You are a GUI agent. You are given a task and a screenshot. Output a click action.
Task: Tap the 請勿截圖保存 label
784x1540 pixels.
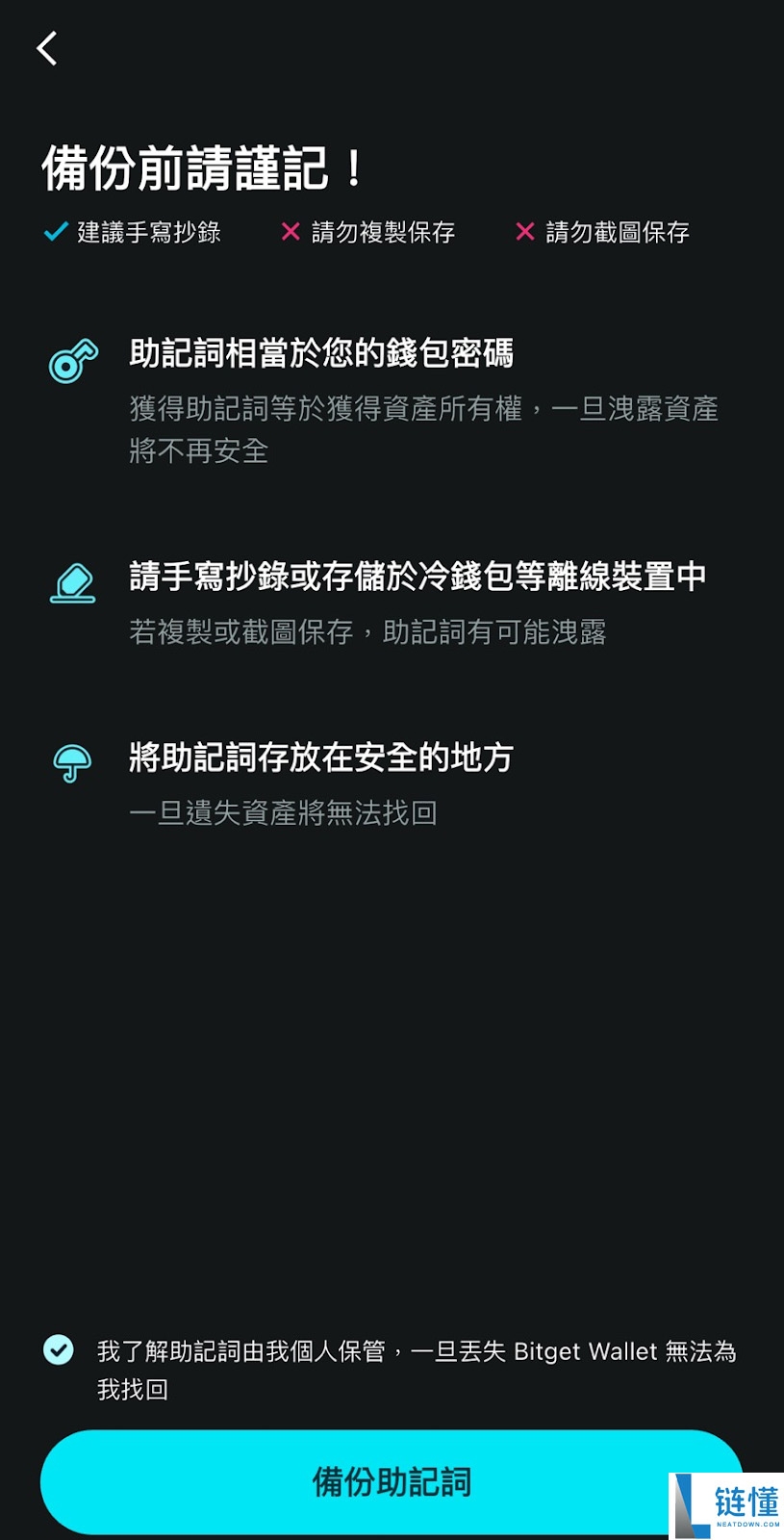click(616, 232)
